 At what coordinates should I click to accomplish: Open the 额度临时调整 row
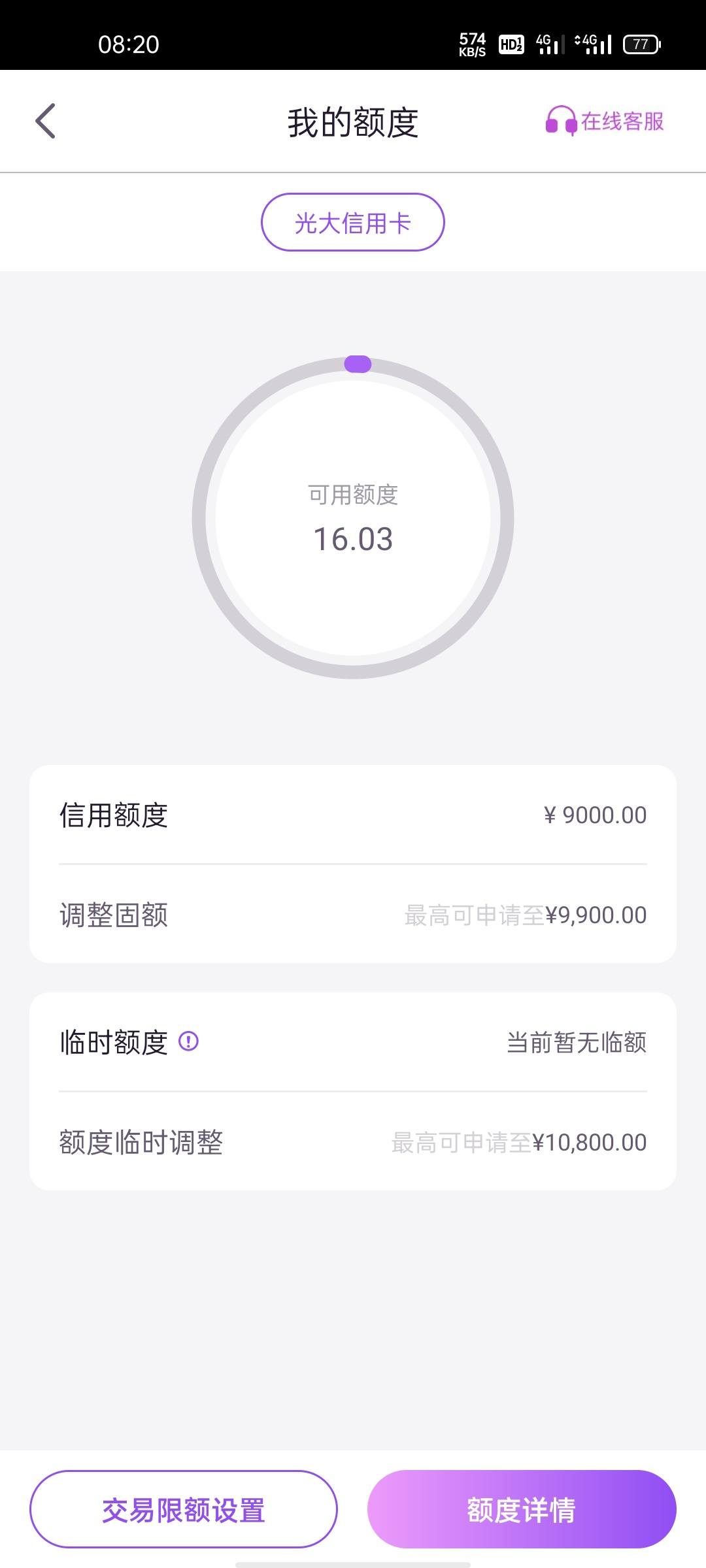coord(353,1142)
